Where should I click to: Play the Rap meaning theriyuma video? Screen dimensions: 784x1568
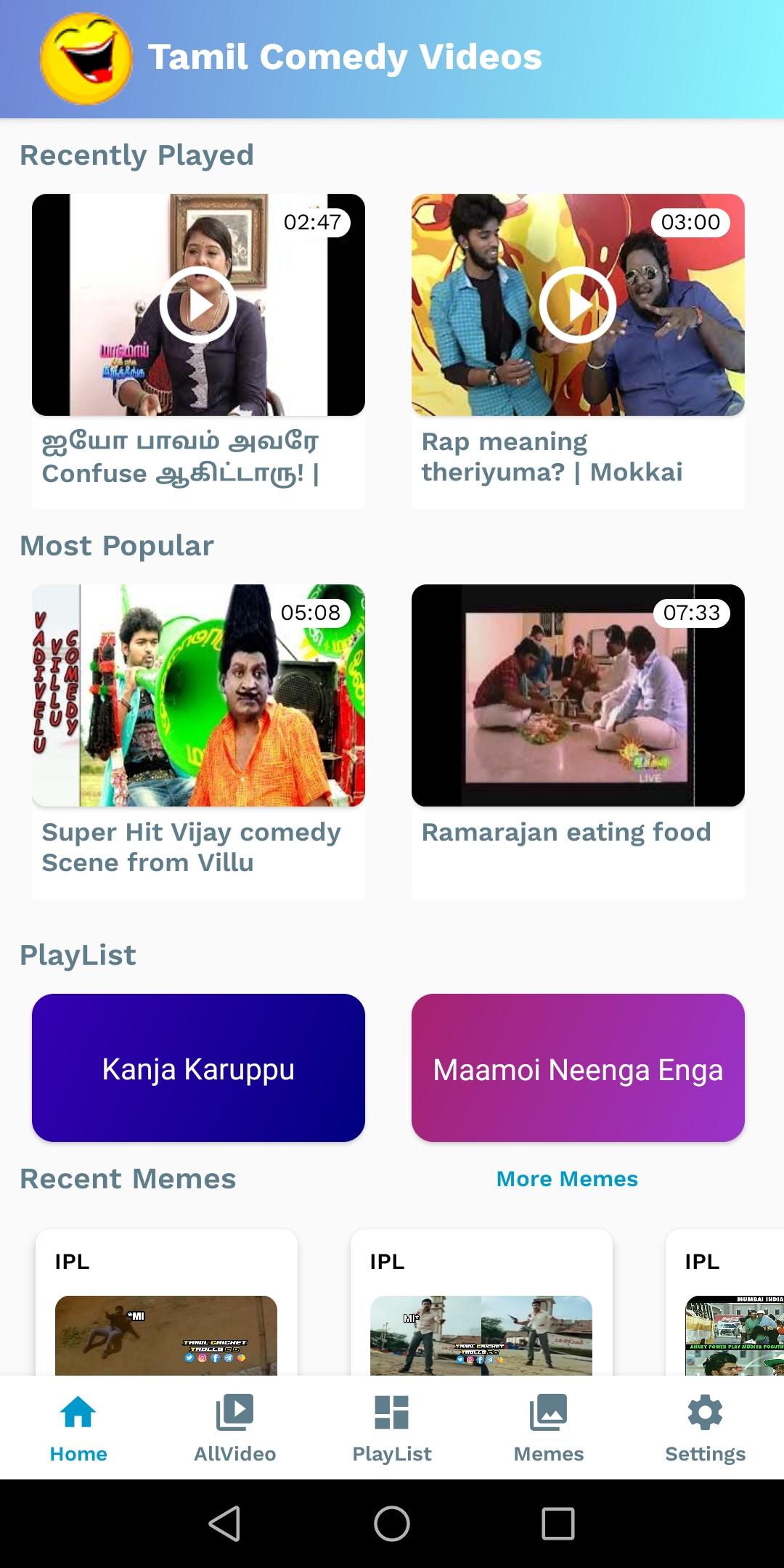[578, 305]
